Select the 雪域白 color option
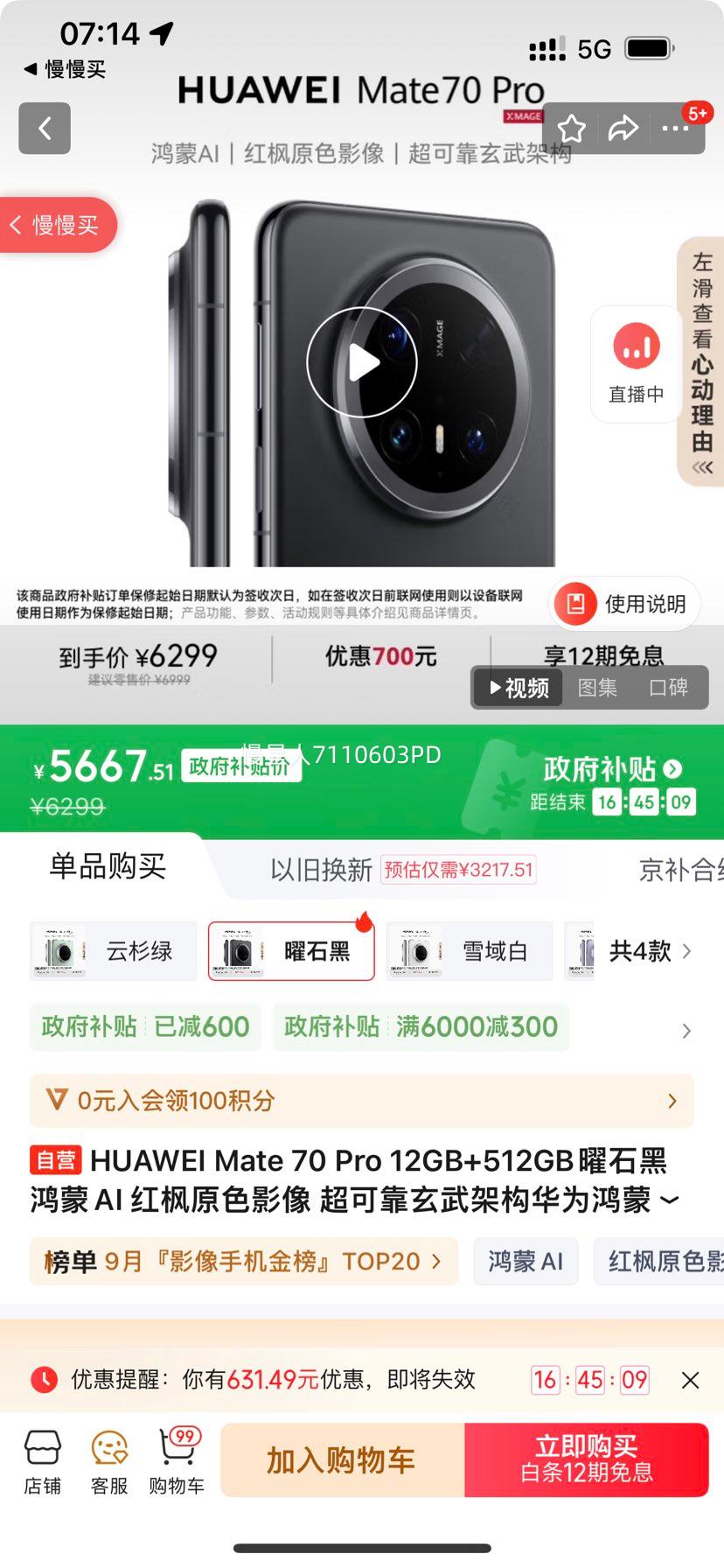This screenshot has height=1568, width=724. (470, 951)
